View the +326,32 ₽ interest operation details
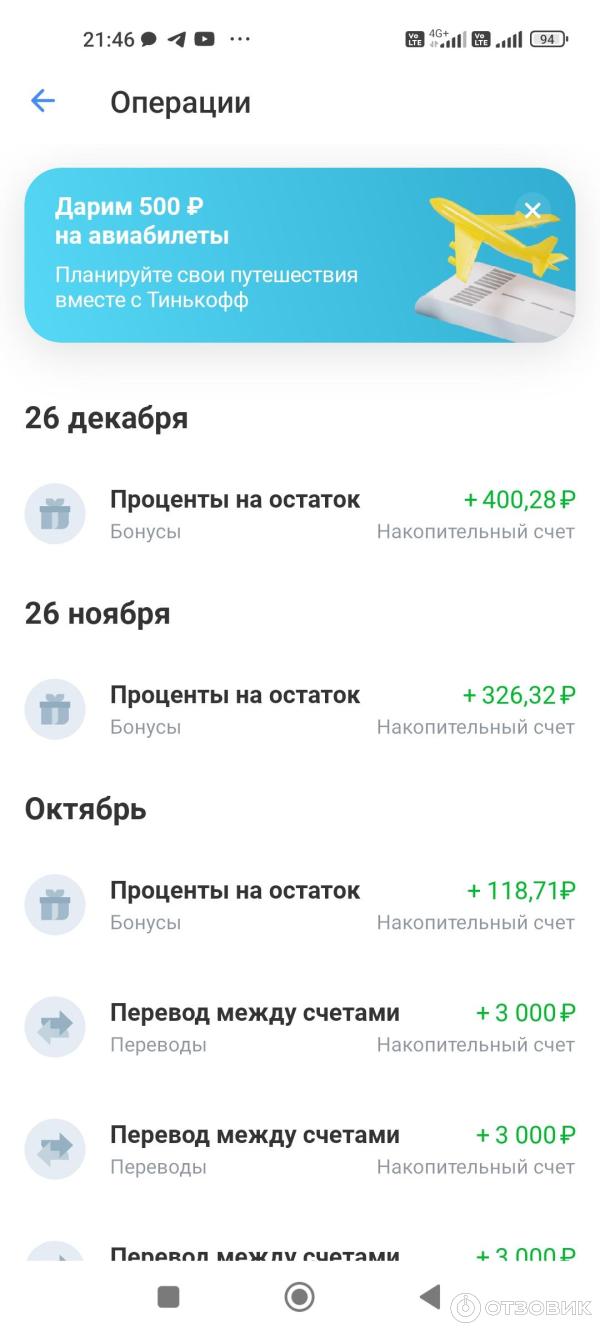The width and height of the screenshot is (600, 1333). (300, 710)
